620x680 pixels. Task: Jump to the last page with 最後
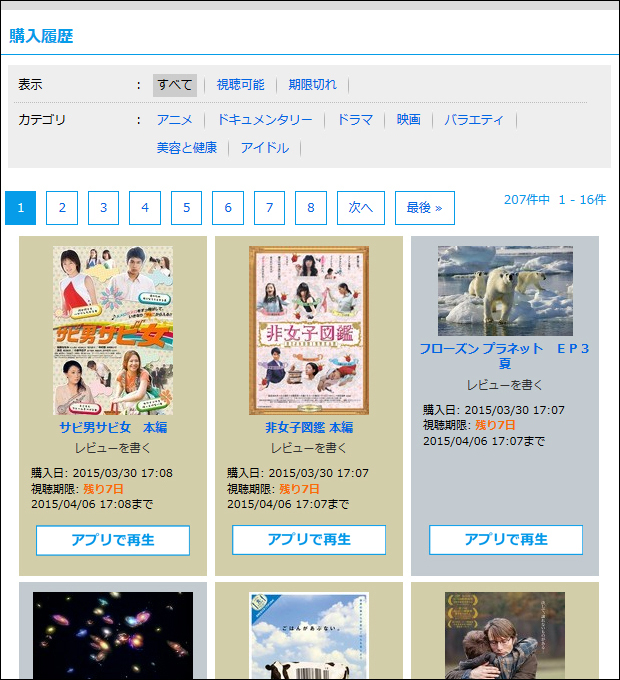click(x=424, y=208)
